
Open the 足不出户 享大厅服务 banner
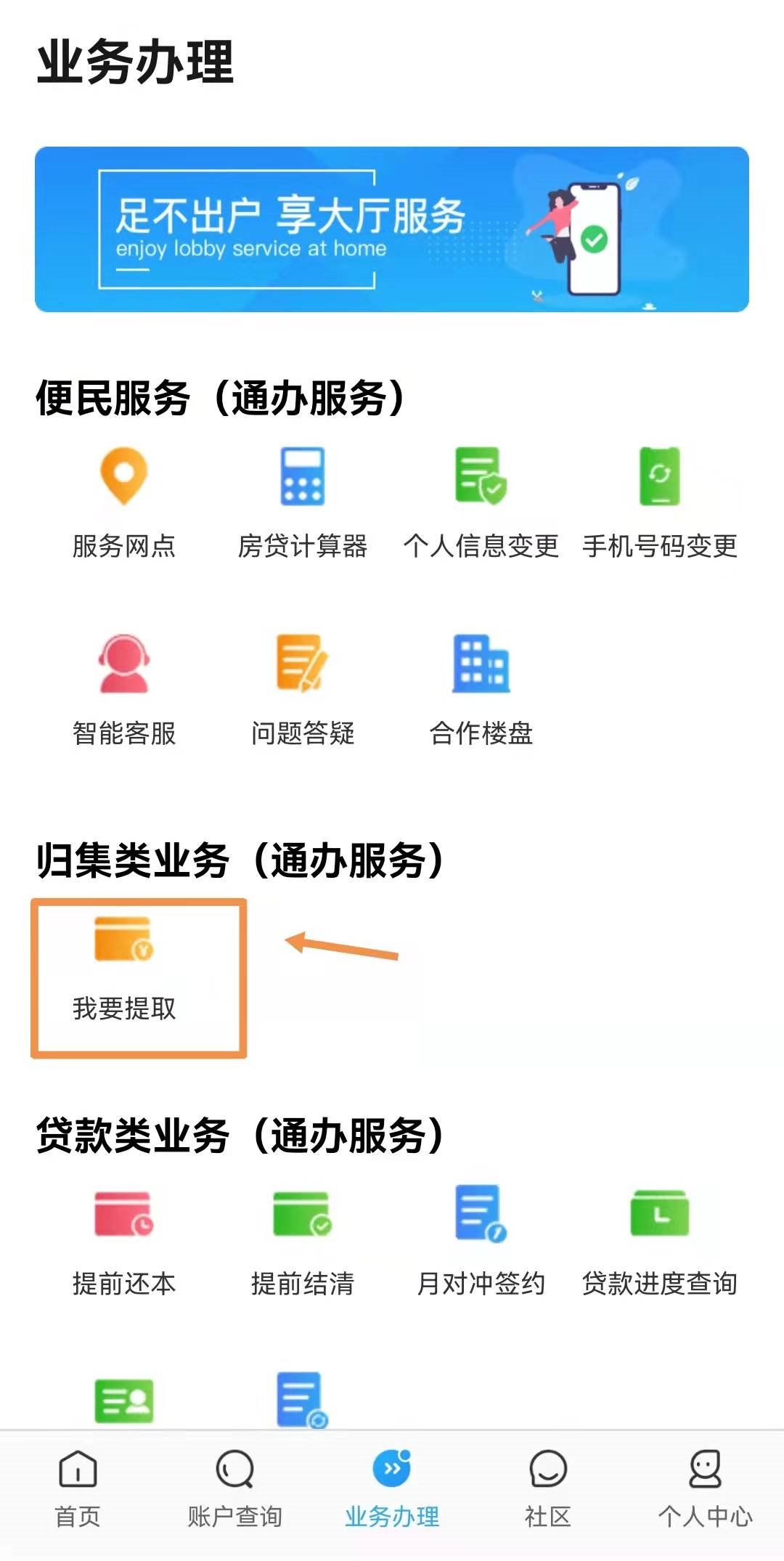pyautogui.click(x=392, y=229)
